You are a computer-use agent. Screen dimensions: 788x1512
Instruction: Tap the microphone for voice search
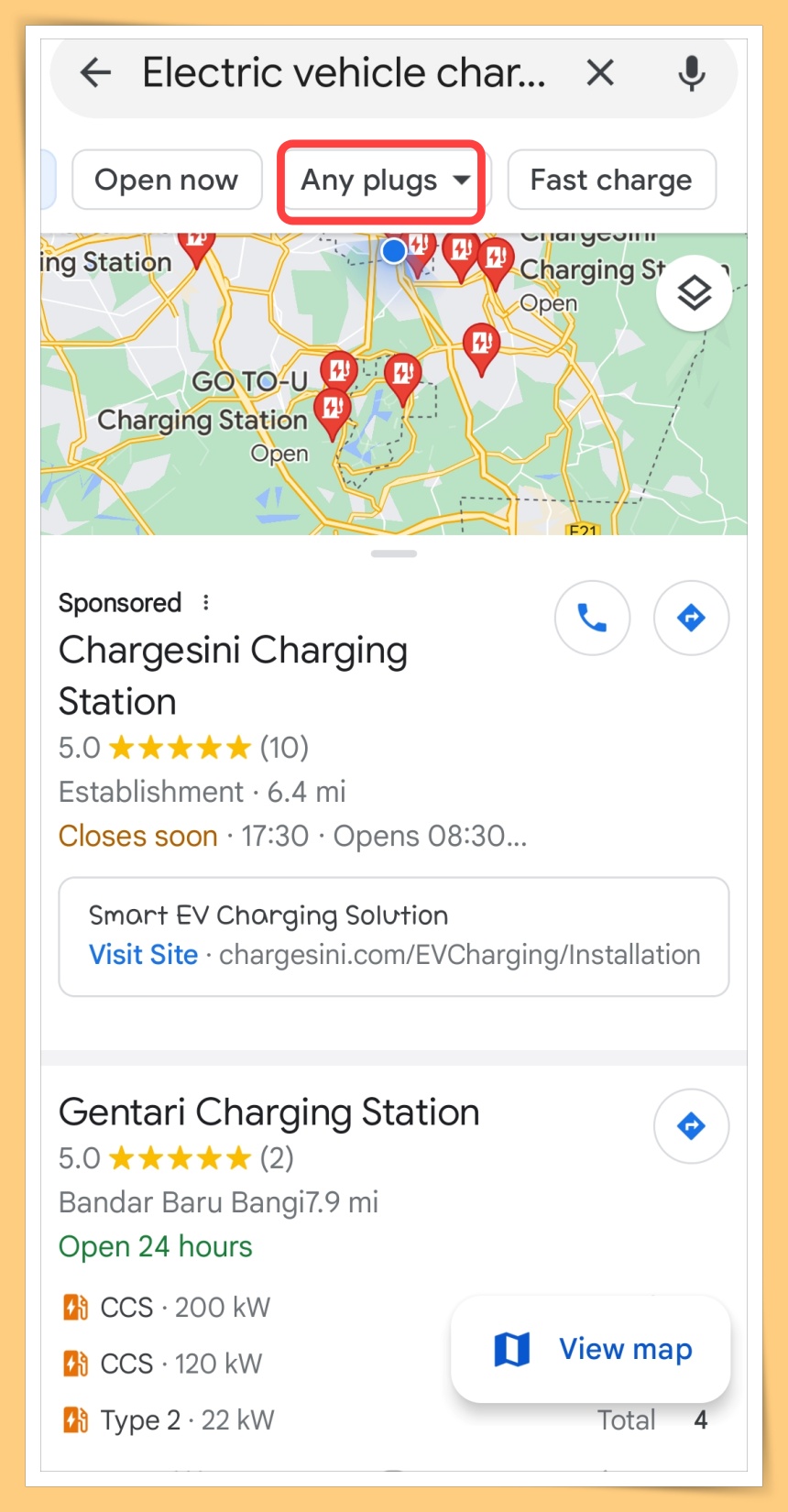(691, 71)
